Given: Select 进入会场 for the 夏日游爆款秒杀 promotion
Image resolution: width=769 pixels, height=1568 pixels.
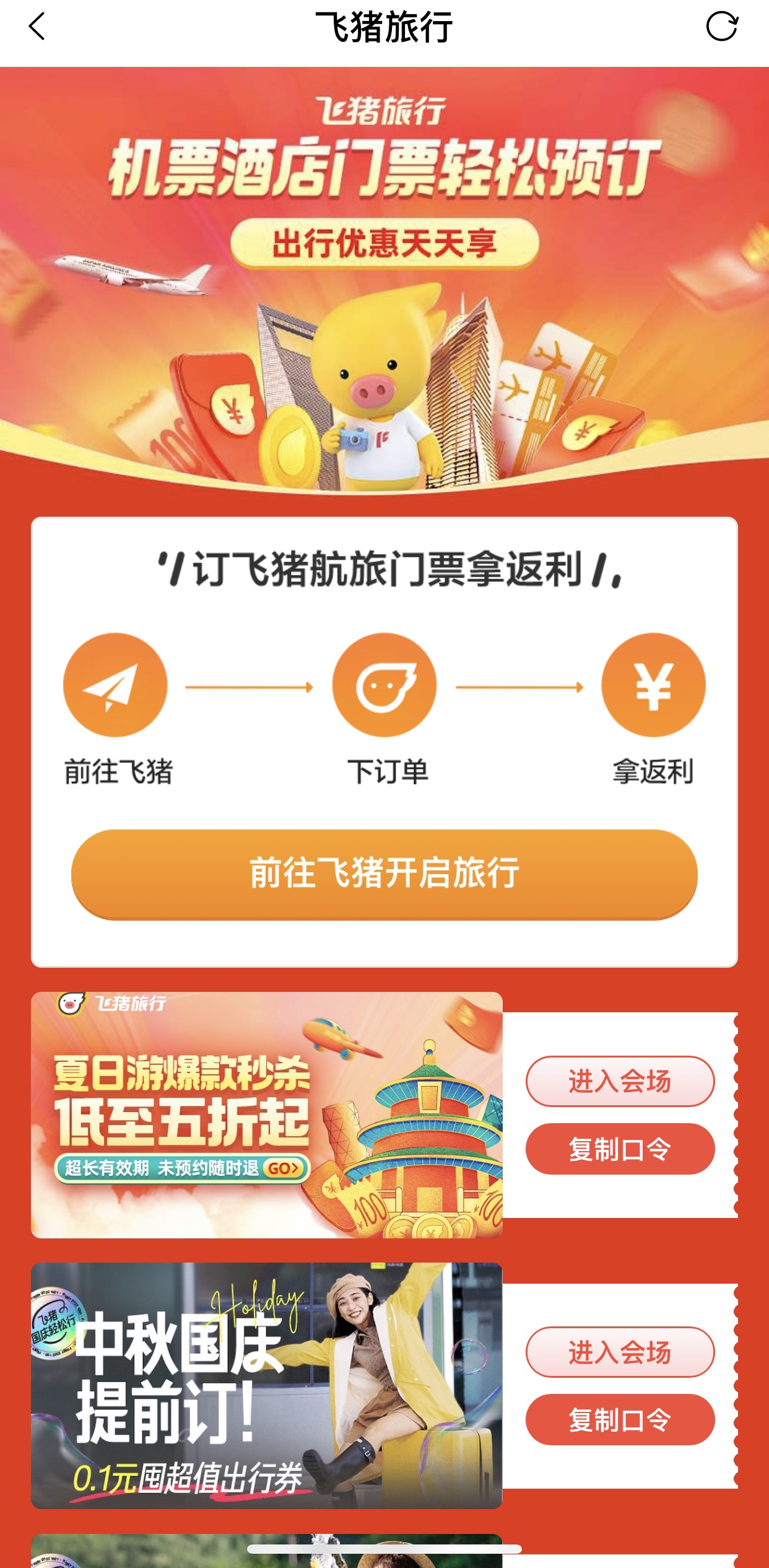Looking at the screenshot, I should tap(620, 1081).
